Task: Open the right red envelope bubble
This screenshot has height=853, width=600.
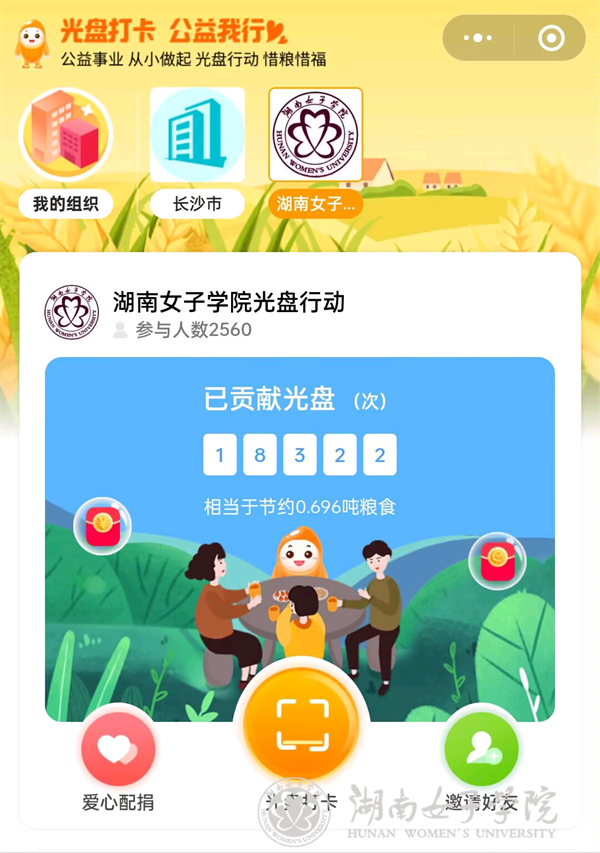Action: [x=497, y=561]
